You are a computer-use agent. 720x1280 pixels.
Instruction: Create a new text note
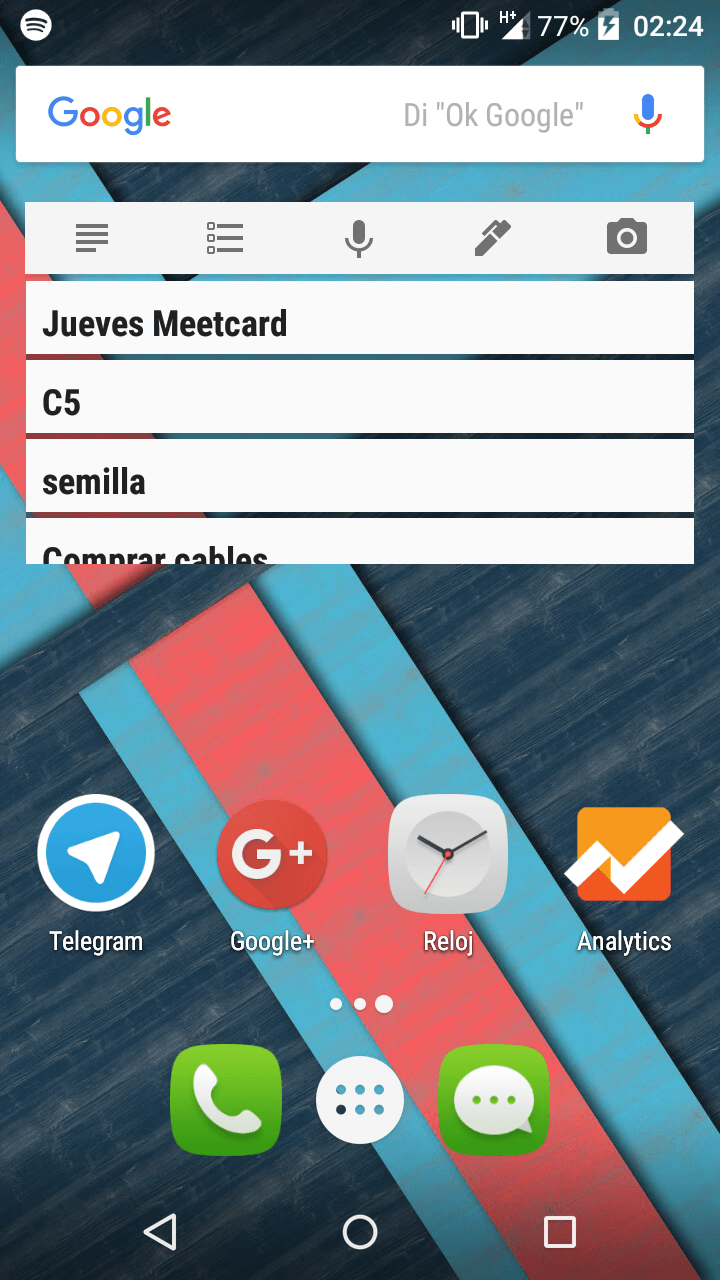pos(92,238)
